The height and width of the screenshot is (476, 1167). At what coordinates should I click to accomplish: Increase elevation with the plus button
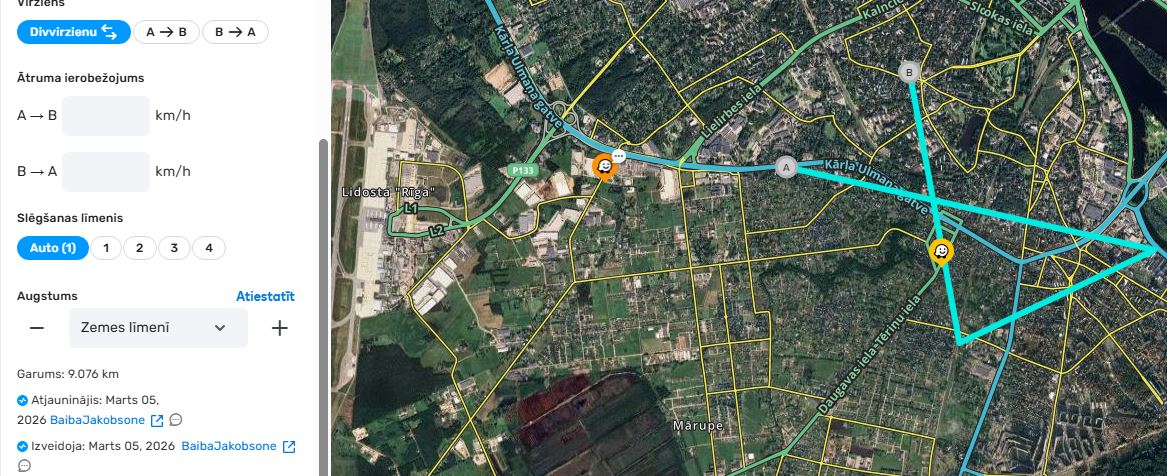(x=280, y=328)
